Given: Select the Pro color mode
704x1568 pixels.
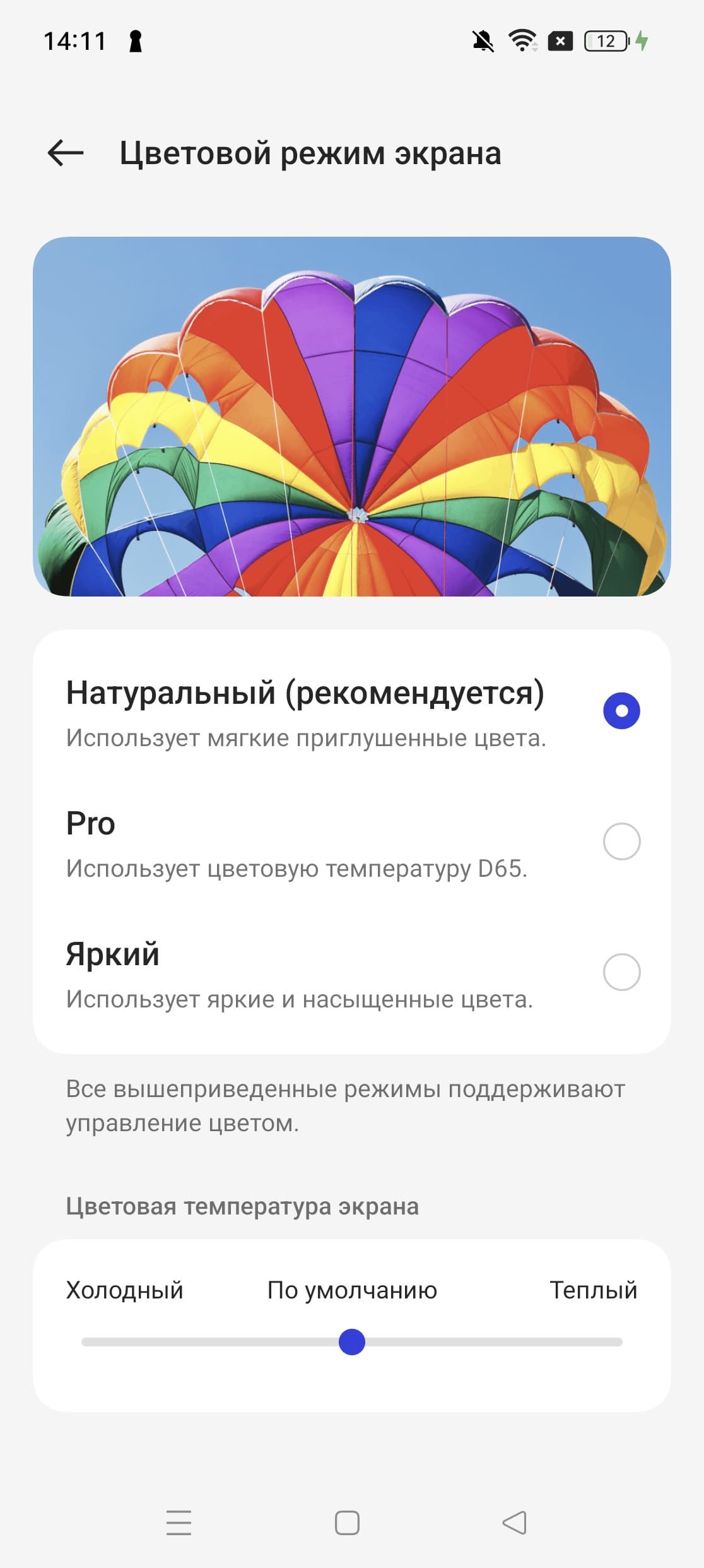Looking at the screenshot, I should coord(621,841).
